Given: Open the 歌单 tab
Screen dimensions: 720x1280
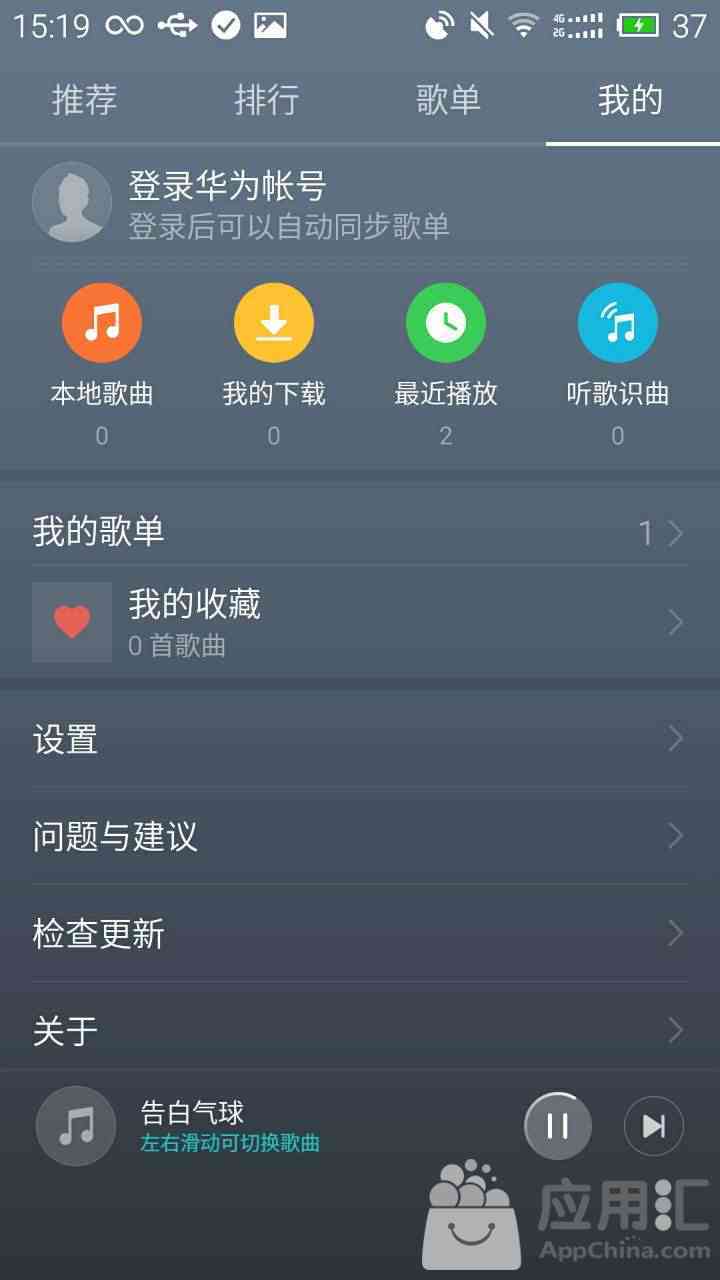Looking at the screenshot, I should (x=448, y=100).
